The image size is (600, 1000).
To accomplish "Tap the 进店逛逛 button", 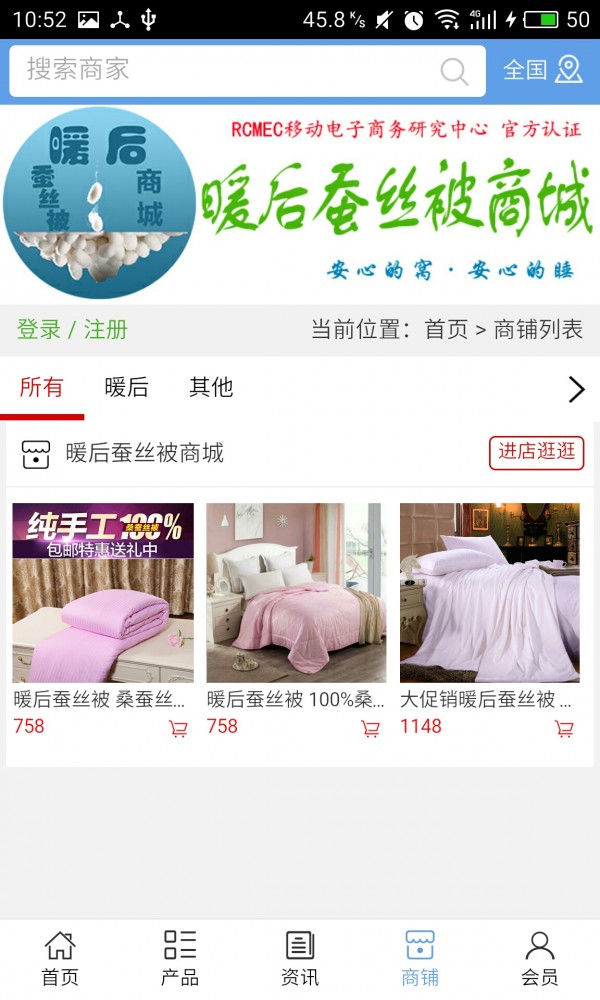I will tap(536, 452).
